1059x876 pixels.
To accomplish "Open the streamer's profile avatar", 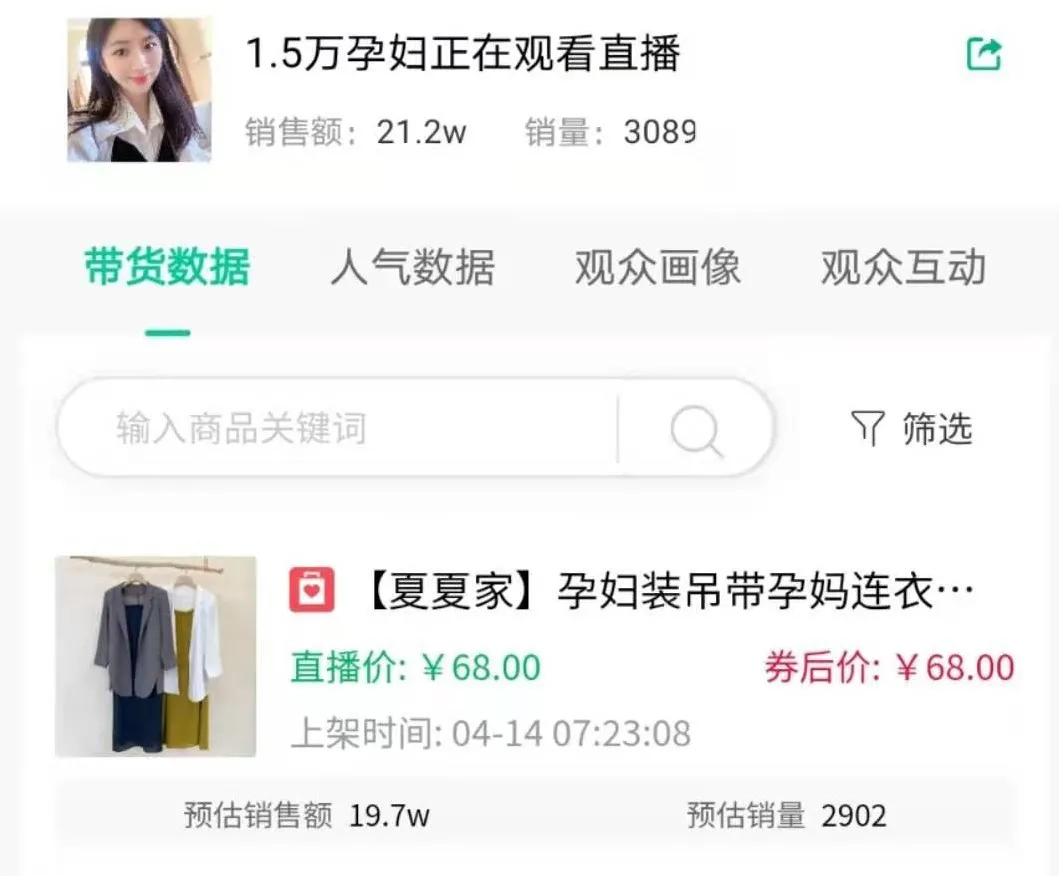I will tap(139, 90).
